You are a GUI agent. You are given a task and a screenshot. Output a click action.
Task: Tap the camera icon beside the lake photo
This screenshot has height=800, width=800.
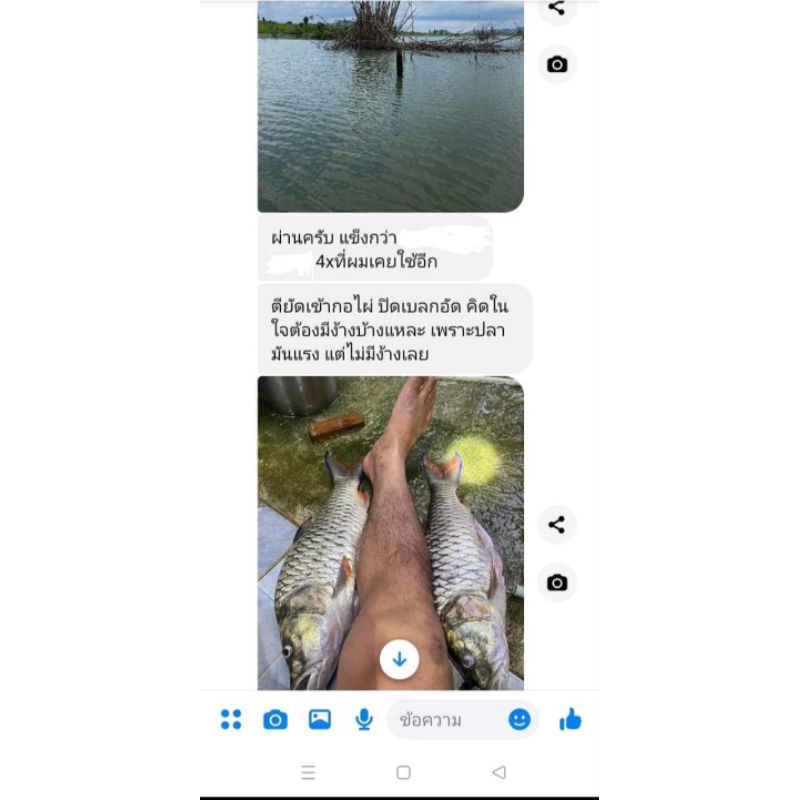(x=557, y=64)
